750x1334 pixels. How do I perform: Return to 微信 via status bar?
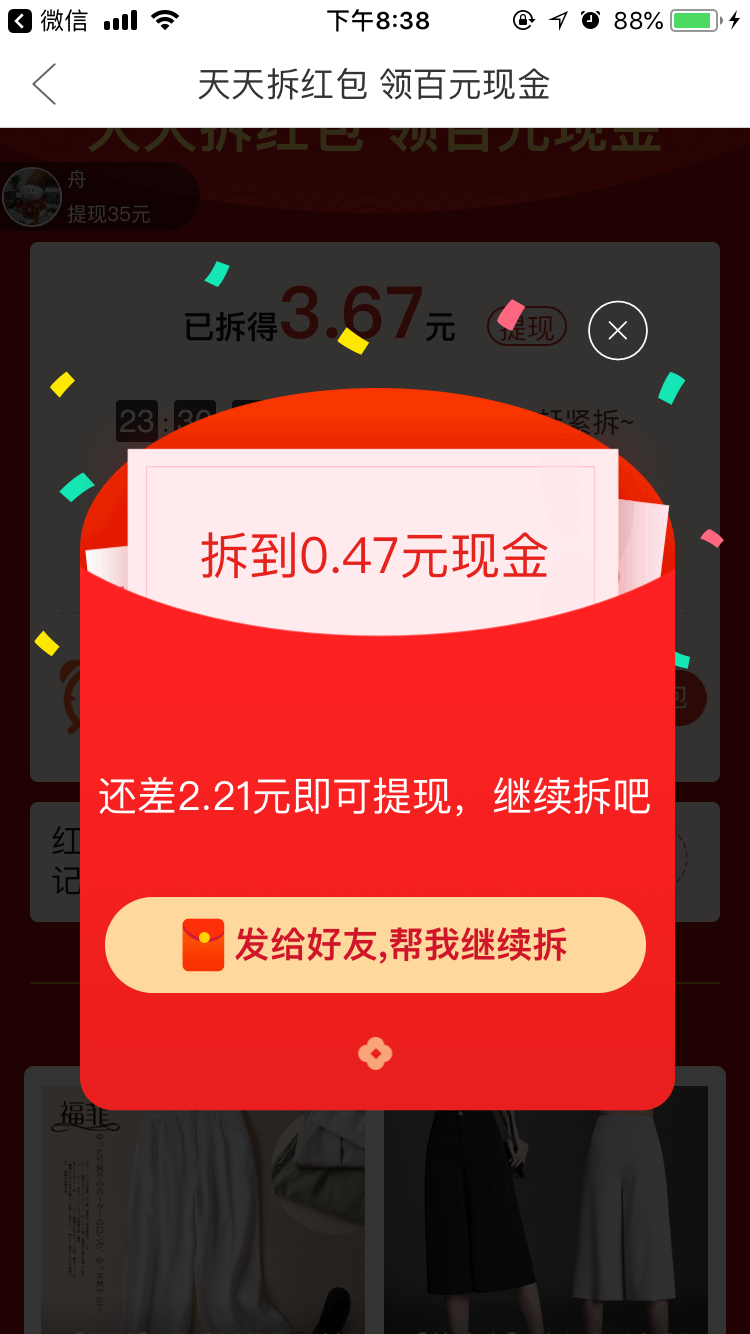48,20
